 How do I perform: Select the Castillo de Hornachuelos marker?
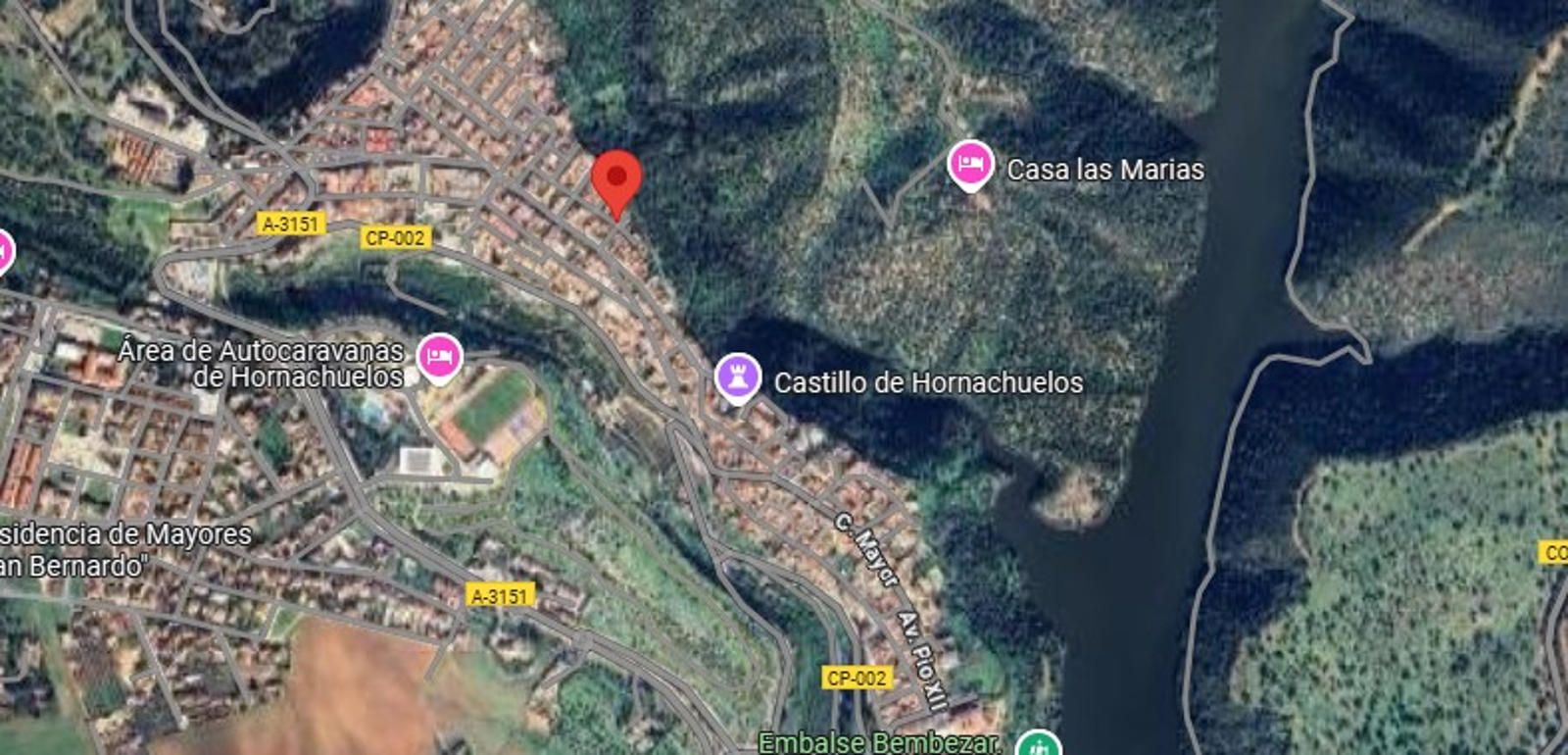click(x=738, y=377)
